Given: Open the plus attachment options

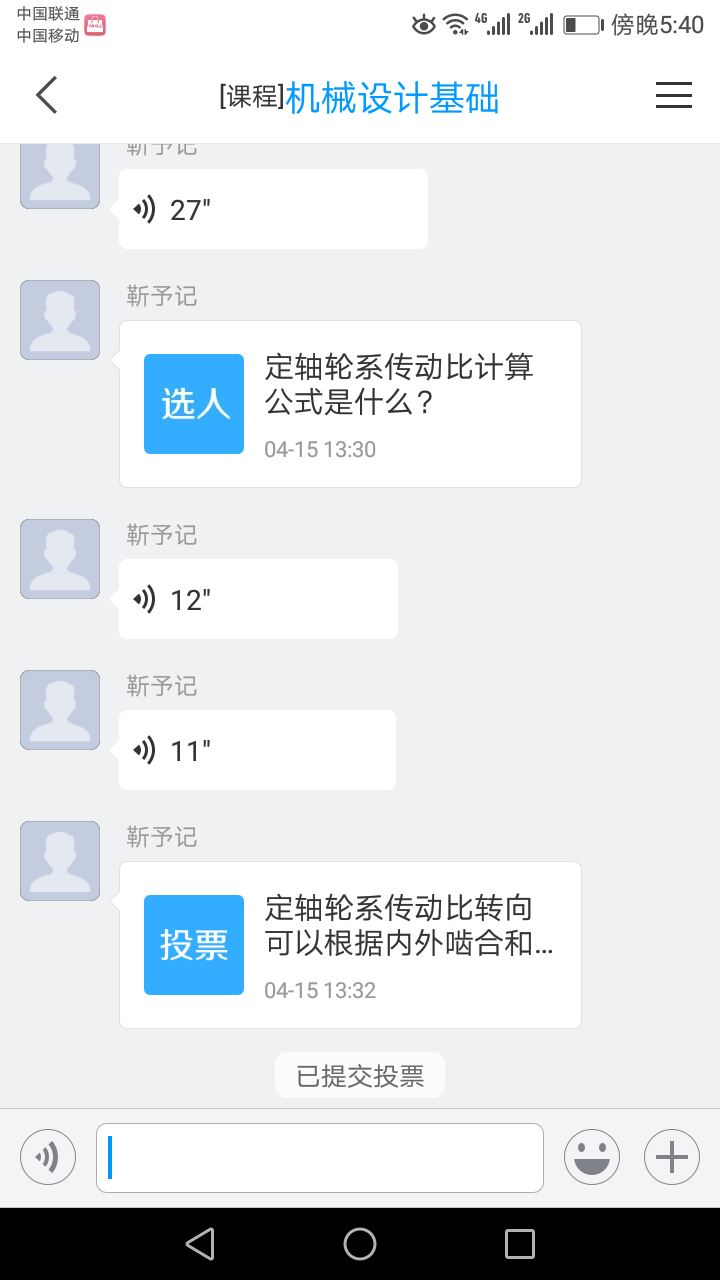Looking at the screenshot, I should 672,1157.
